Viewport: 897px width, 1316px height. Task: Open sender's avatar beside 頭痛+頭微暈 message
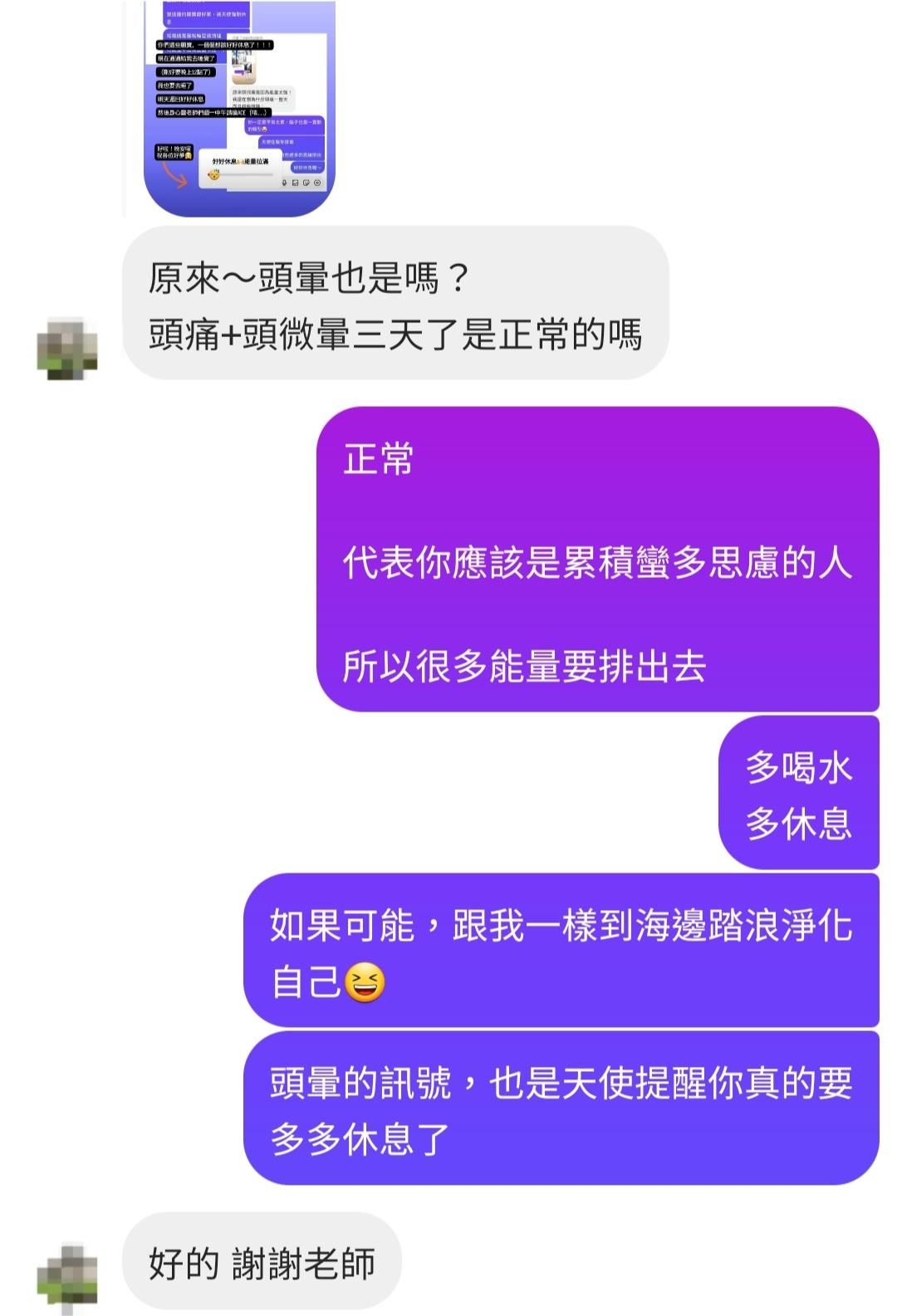coord(67,348)
